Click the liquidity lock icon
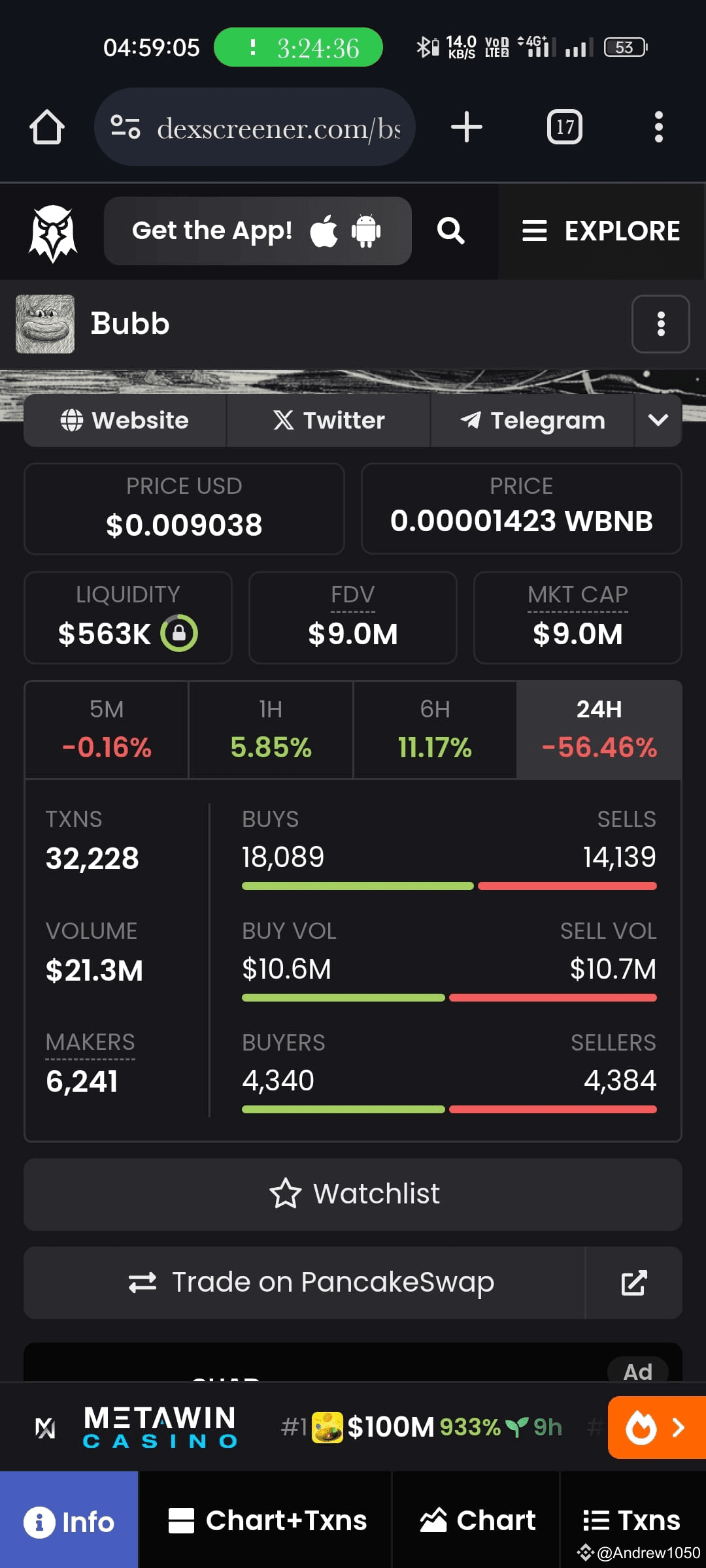The image size is (706, 1568). (x=178, y=632)
